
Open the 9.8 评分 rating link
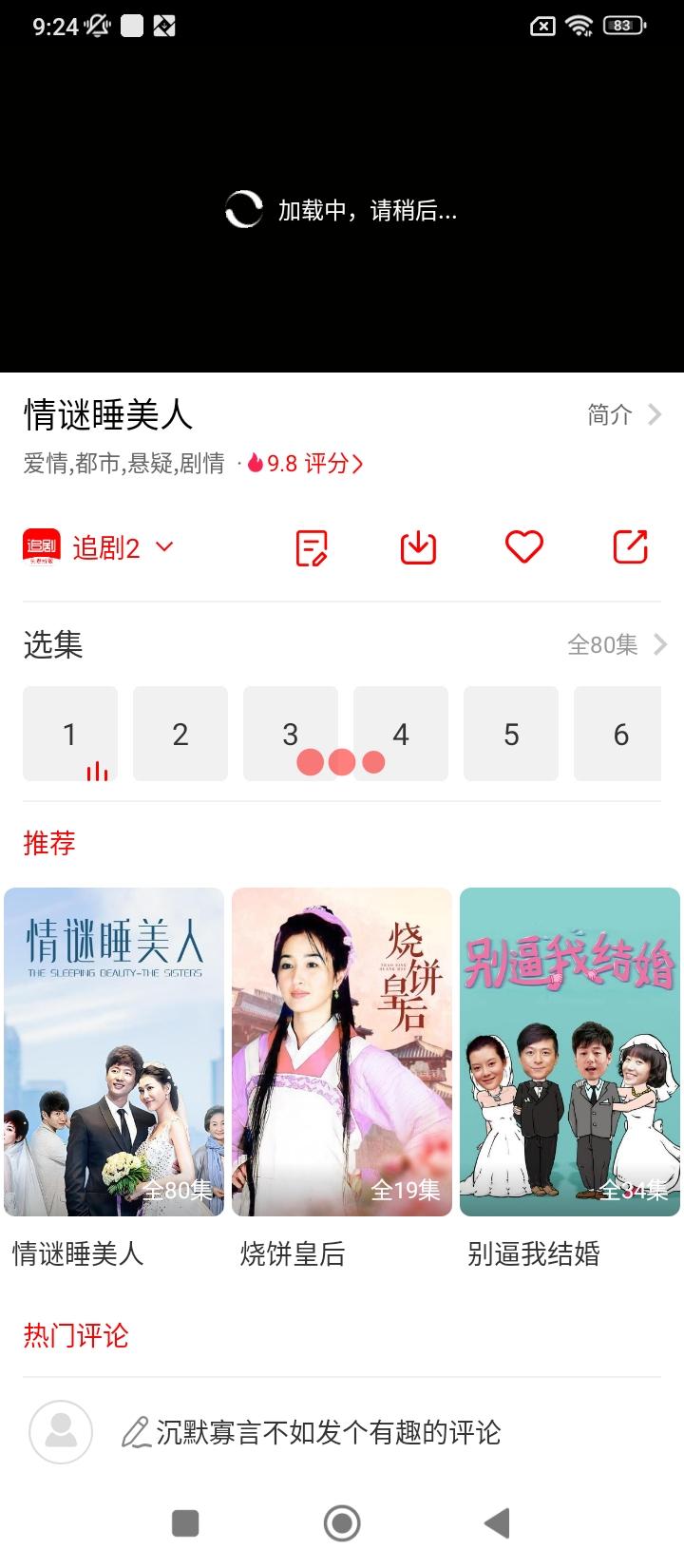305,464
